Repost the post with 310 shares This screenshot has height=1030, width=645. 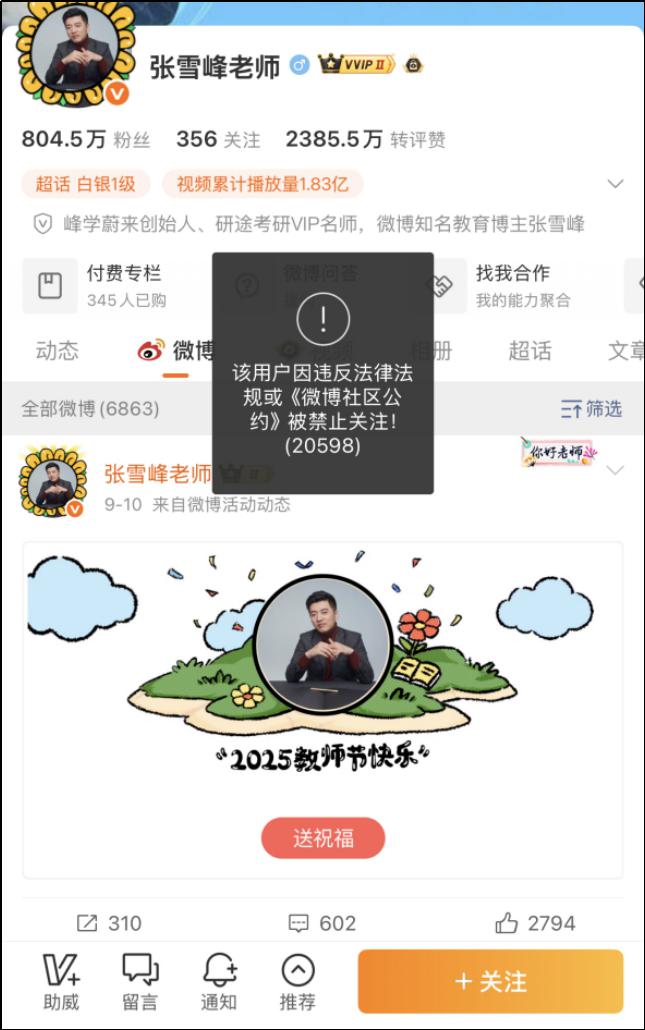tap(108, 923)
